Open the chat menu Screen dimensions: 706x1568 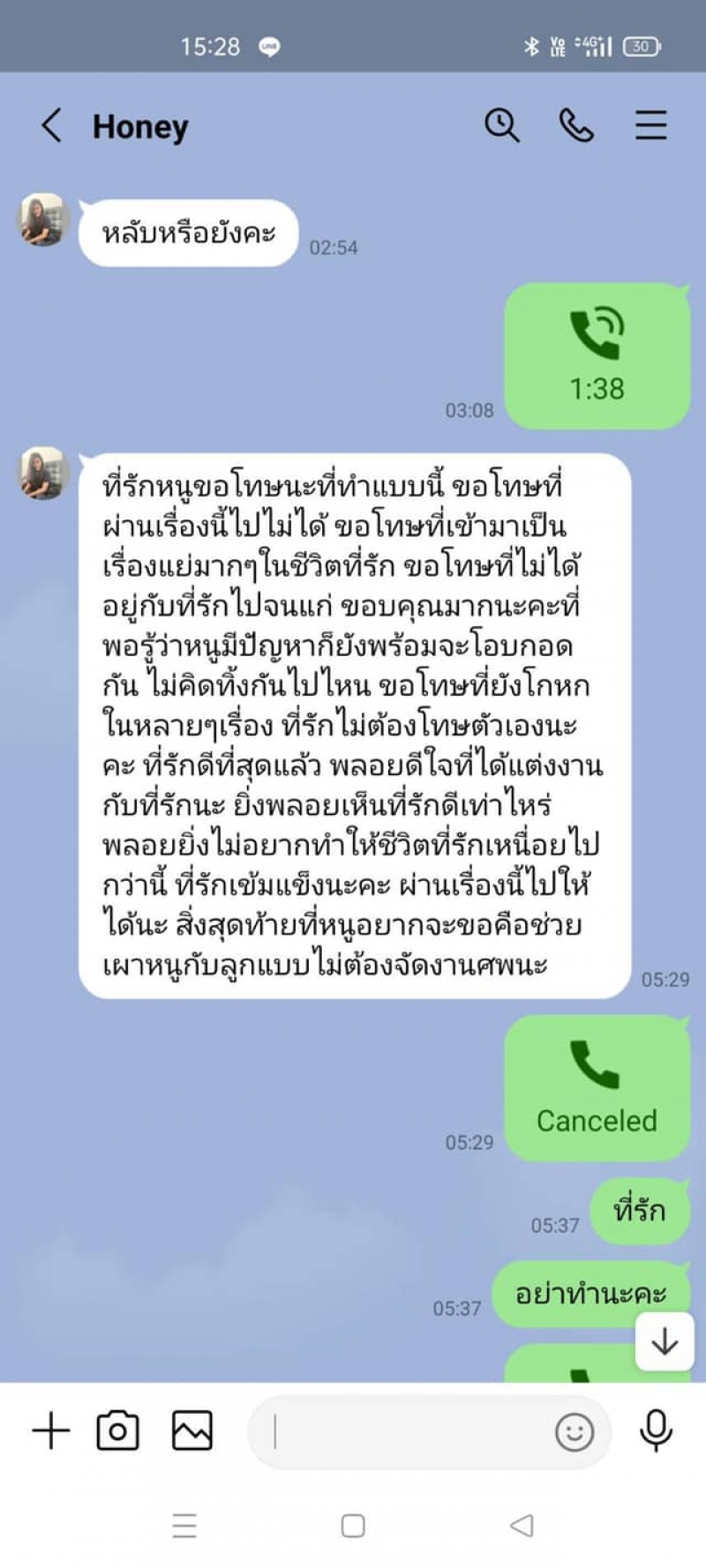[650, 125]
